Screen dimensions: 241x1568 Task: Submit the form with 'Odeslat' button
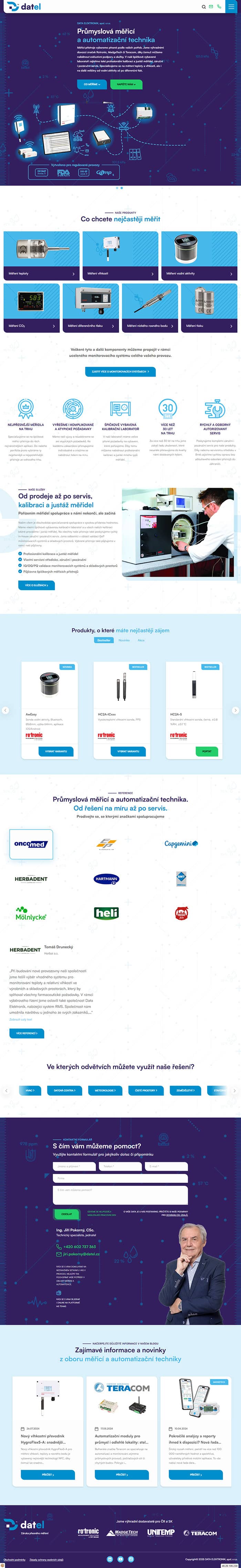(x=67, y=1214)
